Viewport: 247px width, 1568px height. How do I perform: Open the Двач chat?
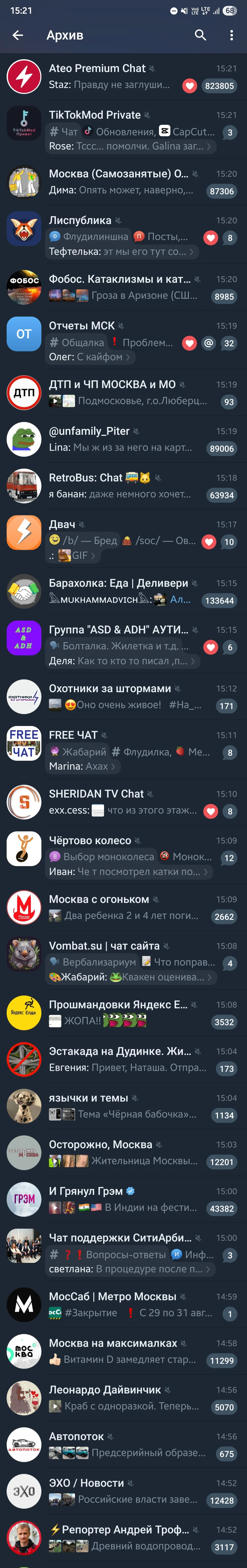[x=122, y=539]
